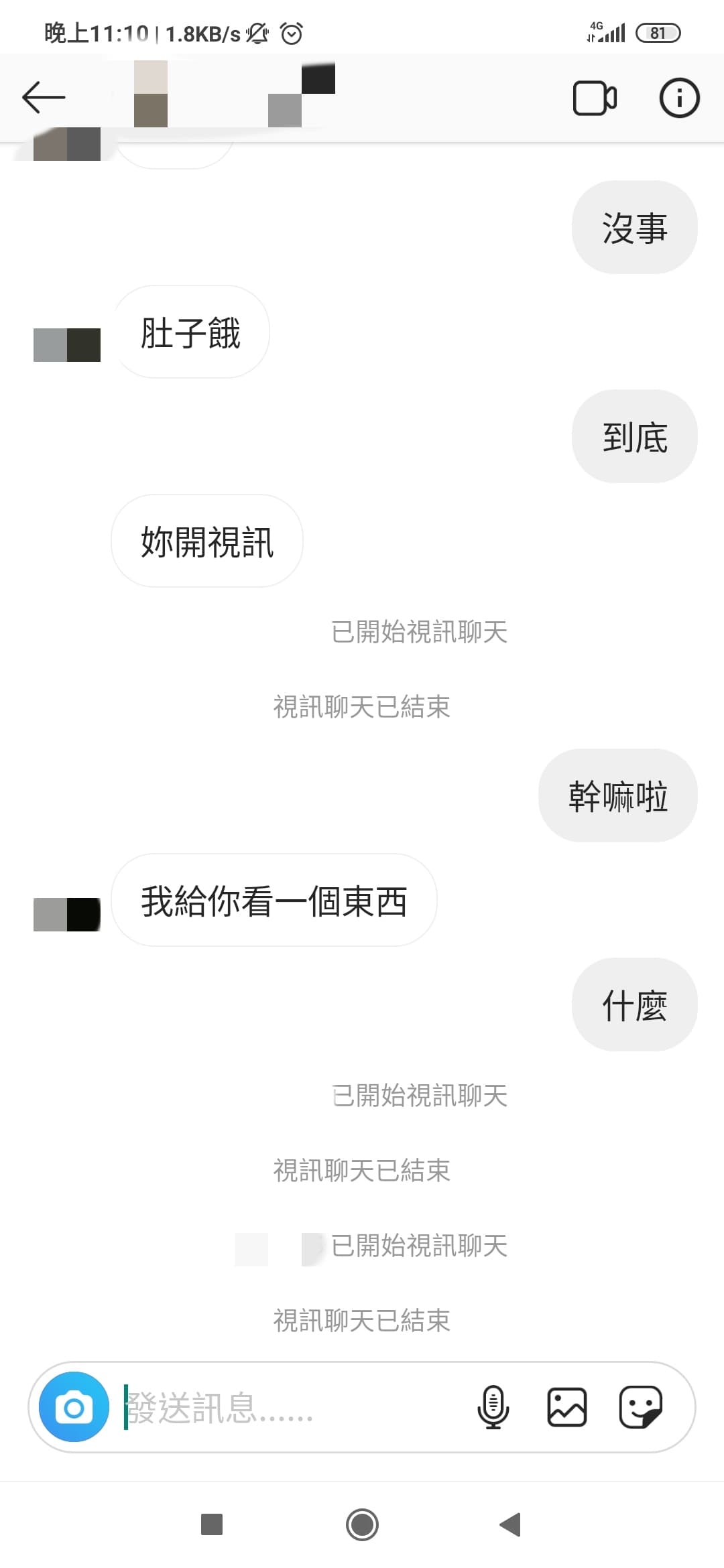The width and height of the screenshot is (724, 1568).
Task: Open recent apps with the square button
Action: (x=212, y=1524)
